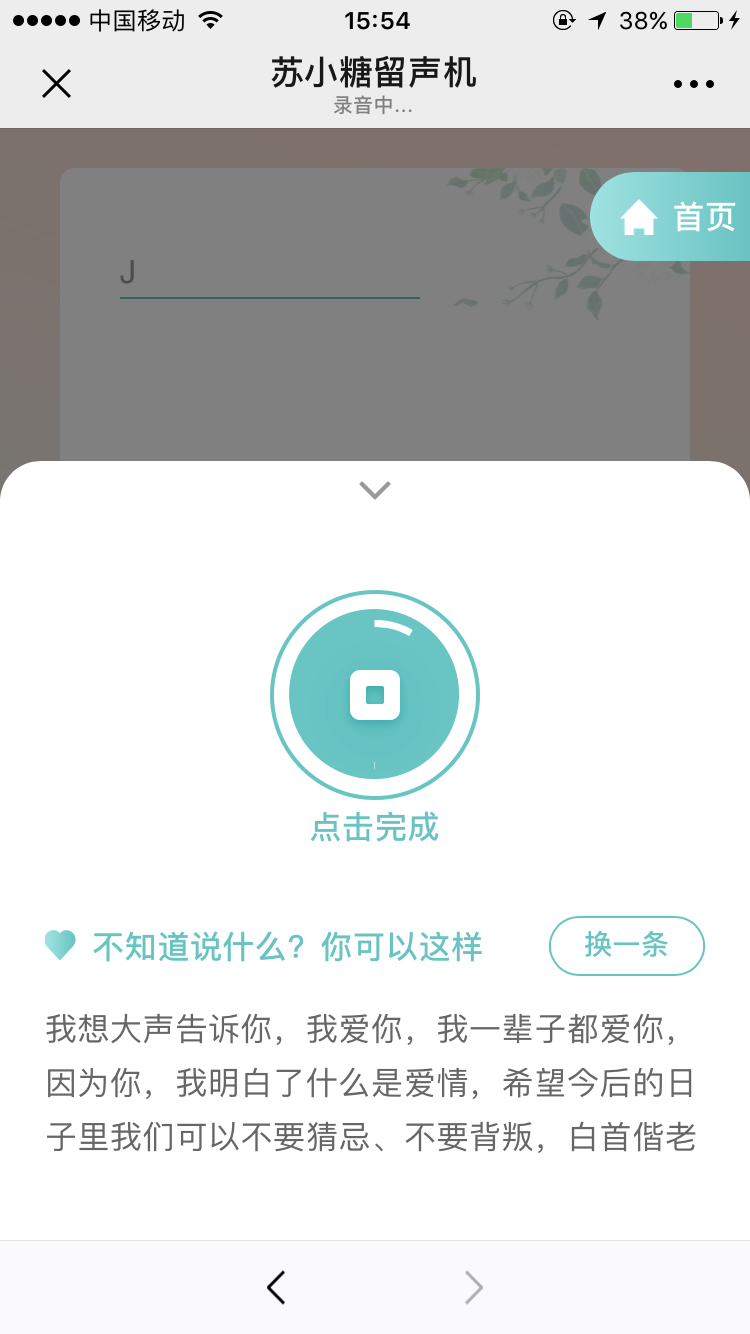Tap the clock showing 15:54
The height and width of the screenshot is (1334, 750).
click(375, 18)
